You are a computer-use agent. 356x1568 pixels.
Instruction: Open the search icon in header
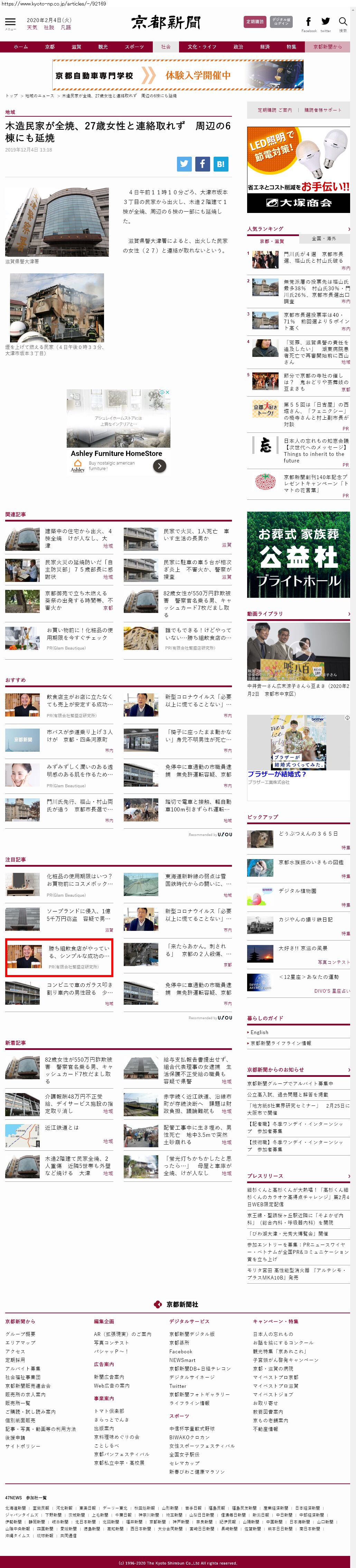[x=343, y=22]
